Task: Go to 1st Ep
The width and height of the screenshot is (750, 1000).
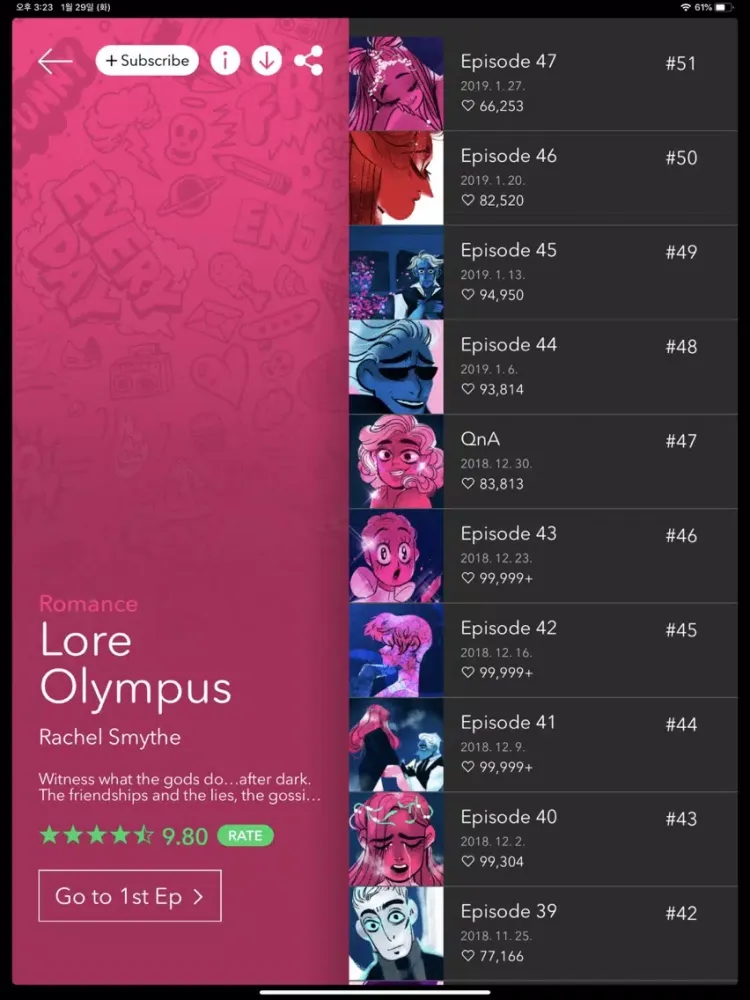Action: [x=129, y=896]
